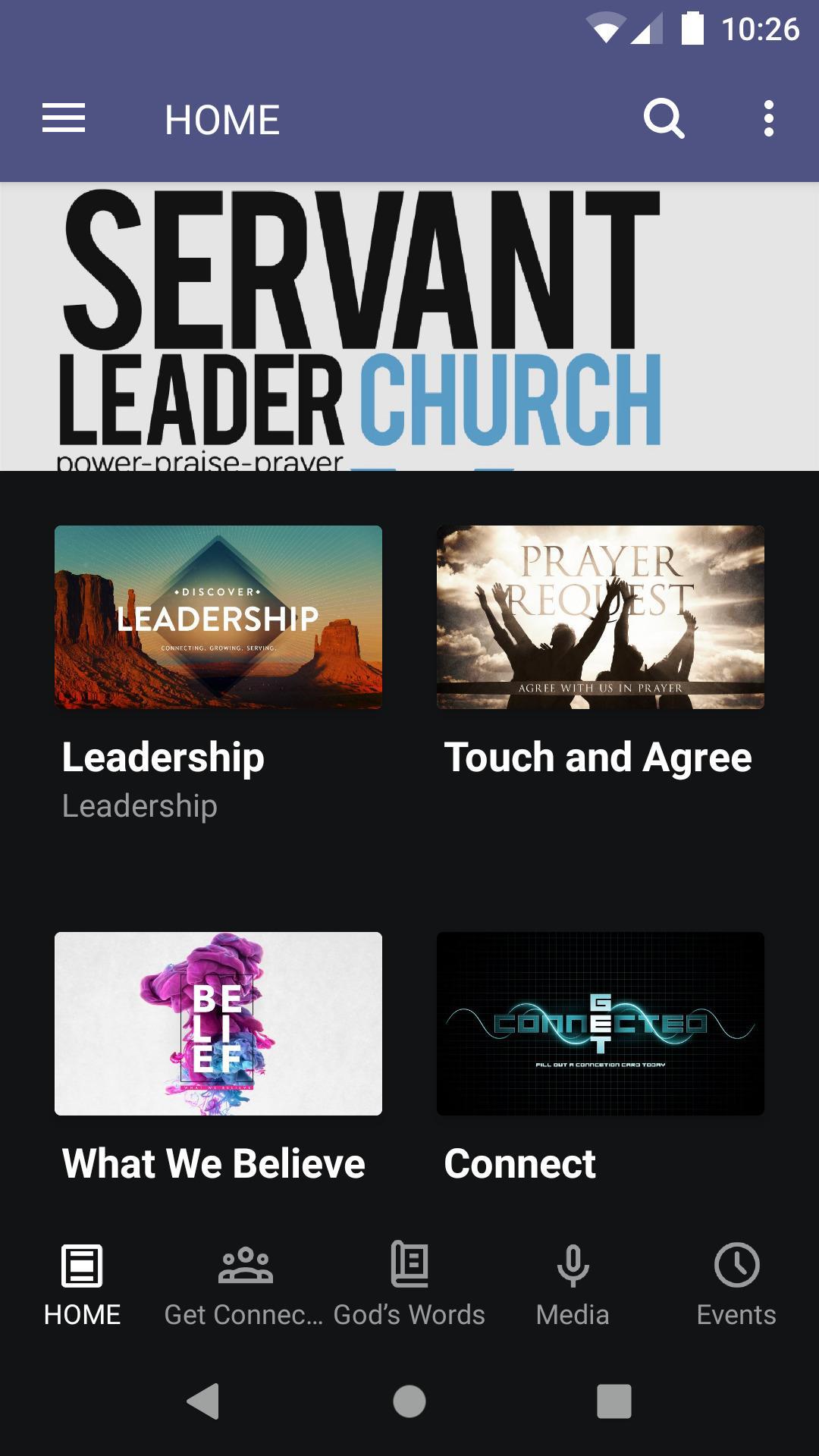Image resolution: width=819 pixels, height=1456 pixels.
Task: Open the Get Connected tile image
Action: click(x=600, y=1023)
